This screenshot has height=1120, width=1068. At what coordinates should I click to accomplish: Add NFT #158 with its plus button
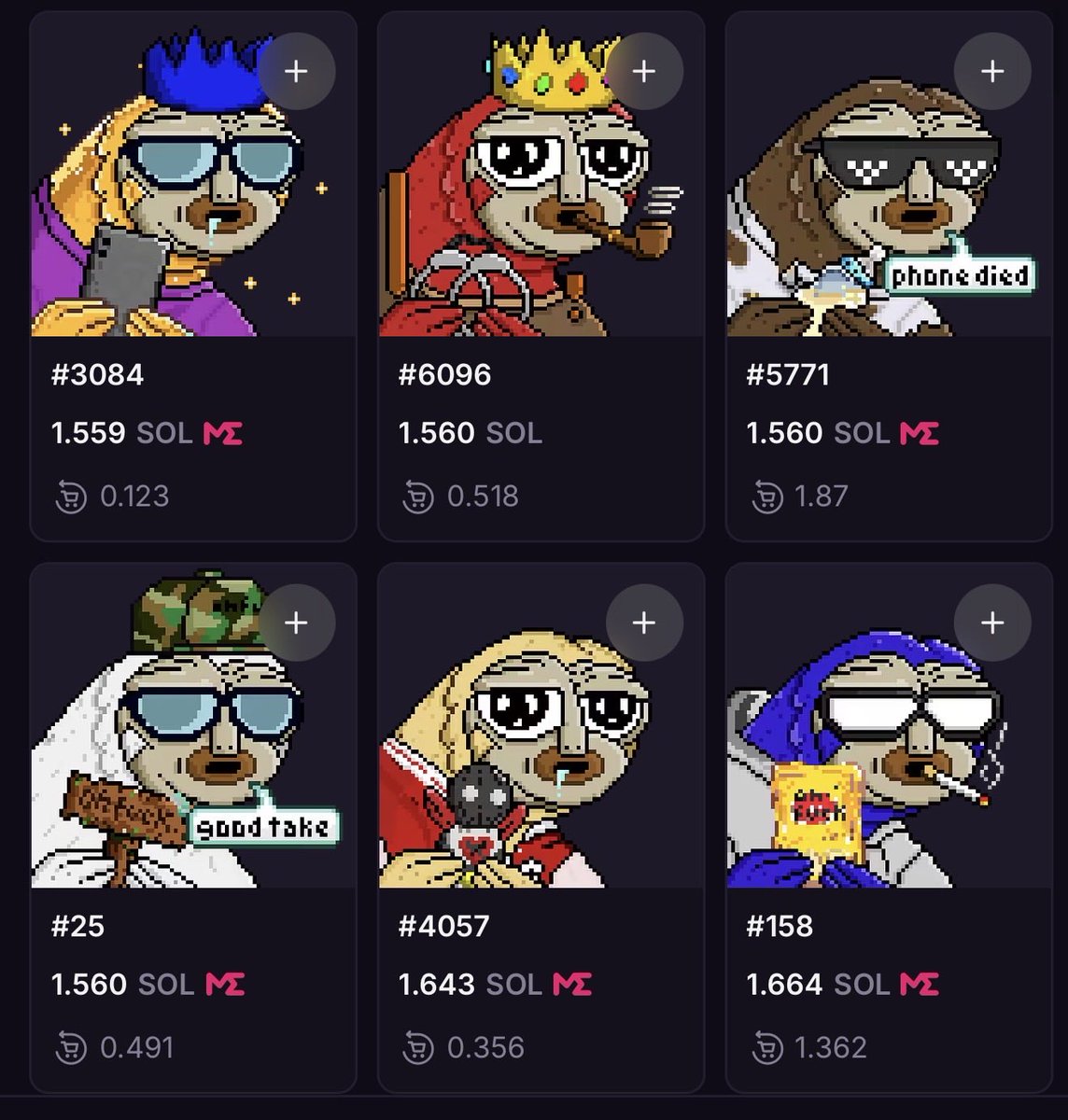[992, 623]
